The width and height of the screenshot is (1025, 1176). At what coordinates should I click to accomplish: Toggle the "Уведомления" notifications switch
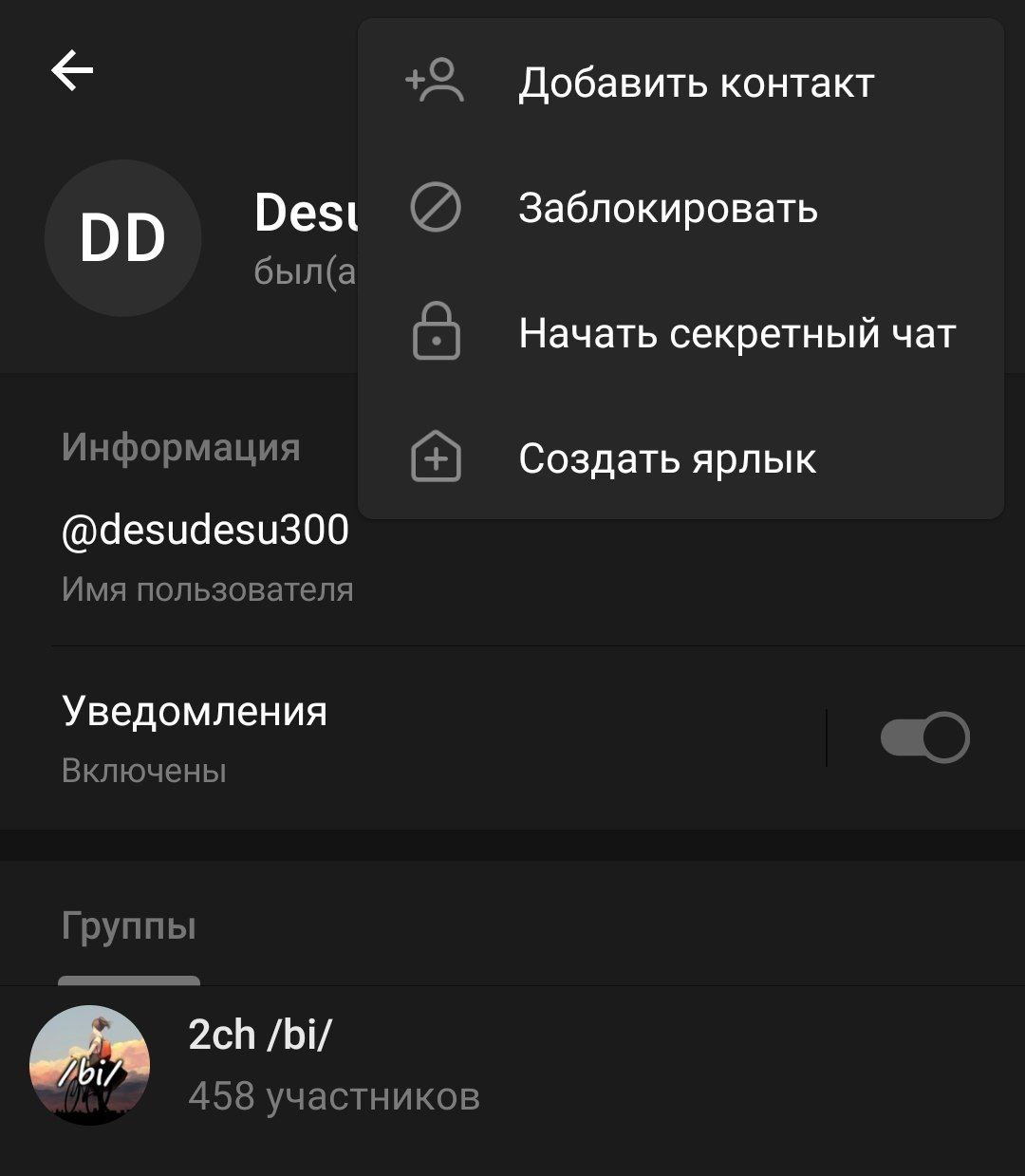(x=924, y=737)
